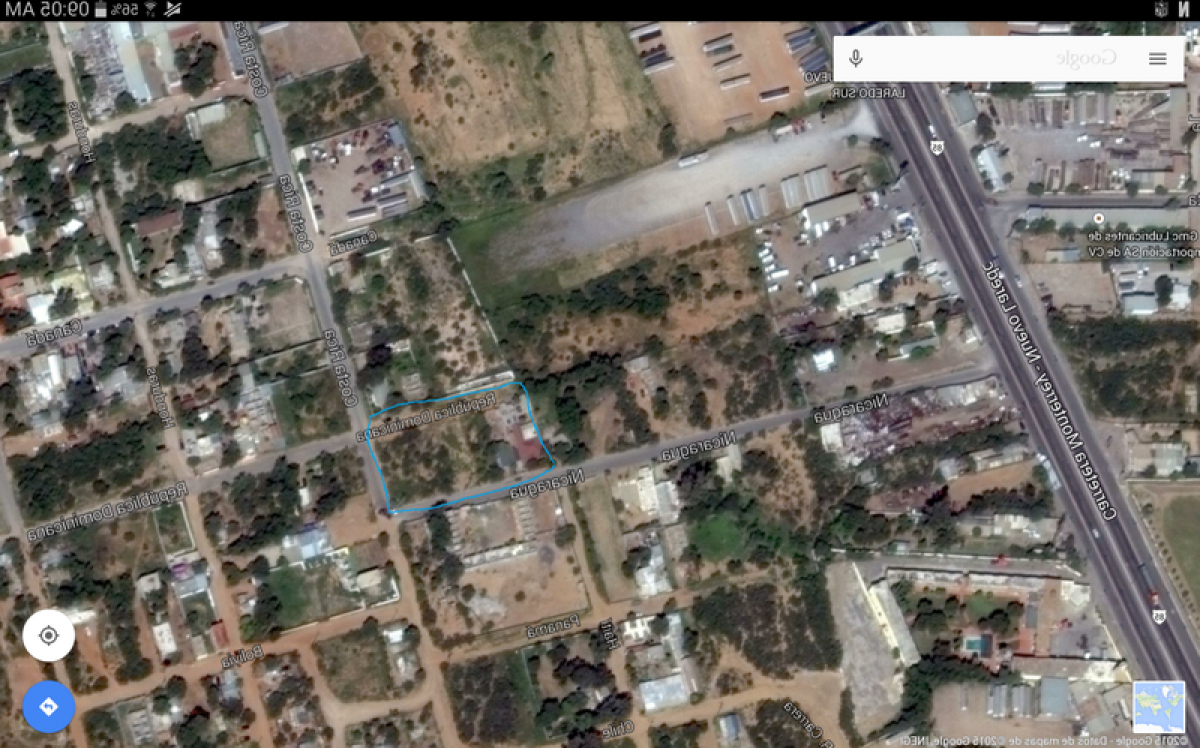This screenshot has height=748, width=1200.
Task: Open directions with the blue arrow button
Action: point(49,706)
